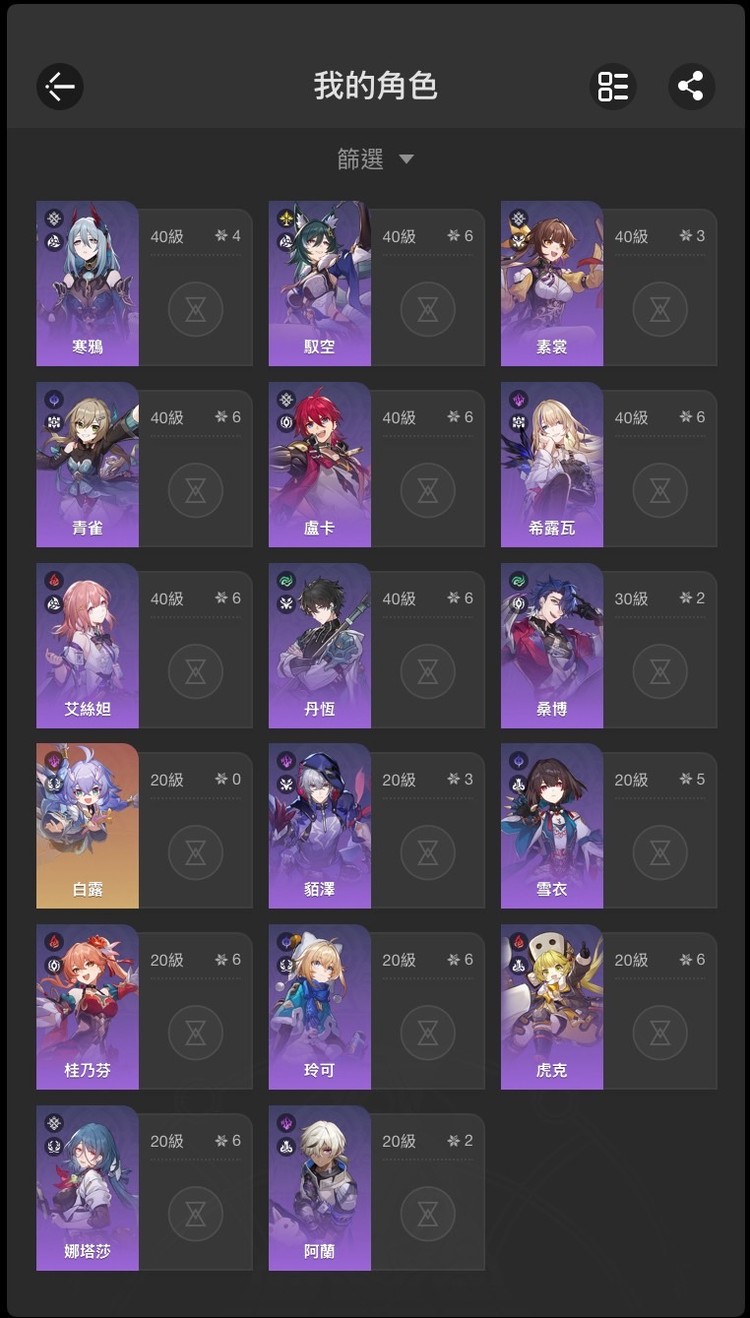Share my characters page
The width and height of the screenshot is (750, 1318).
coord(691,87)
